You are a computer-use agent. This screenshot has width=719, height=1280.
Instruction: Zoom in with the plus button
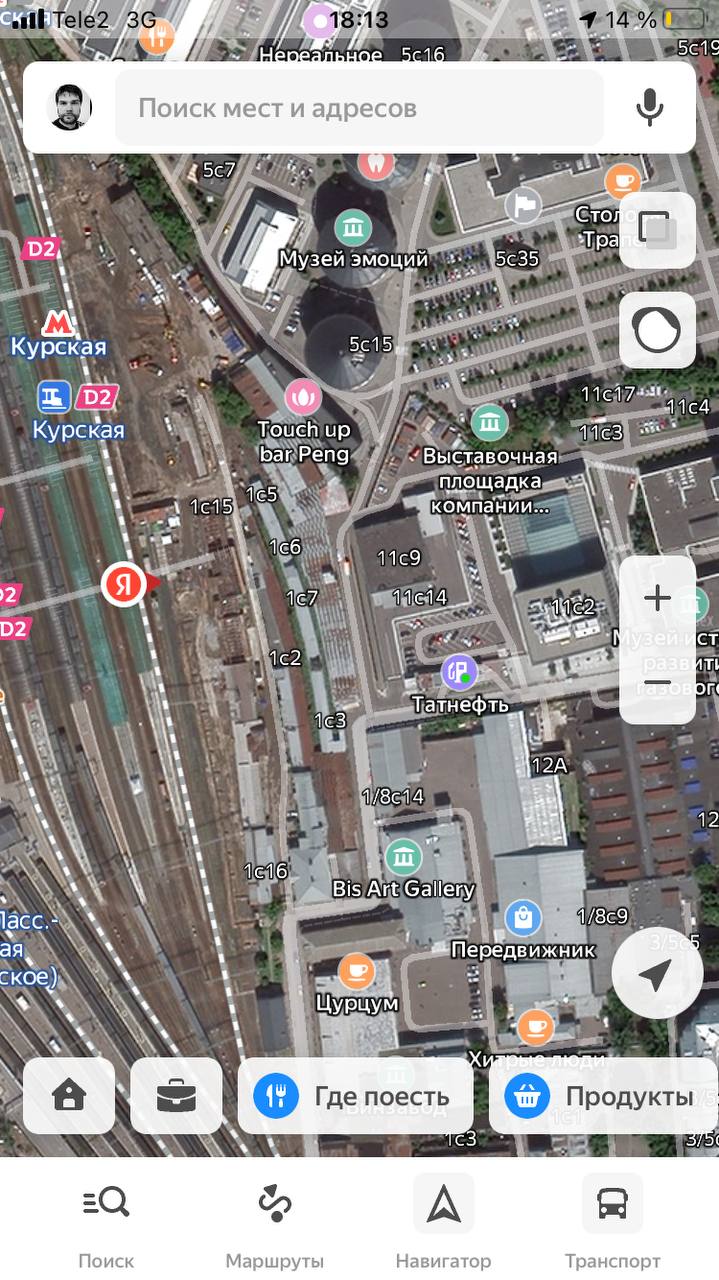click(x=657, y=598)
